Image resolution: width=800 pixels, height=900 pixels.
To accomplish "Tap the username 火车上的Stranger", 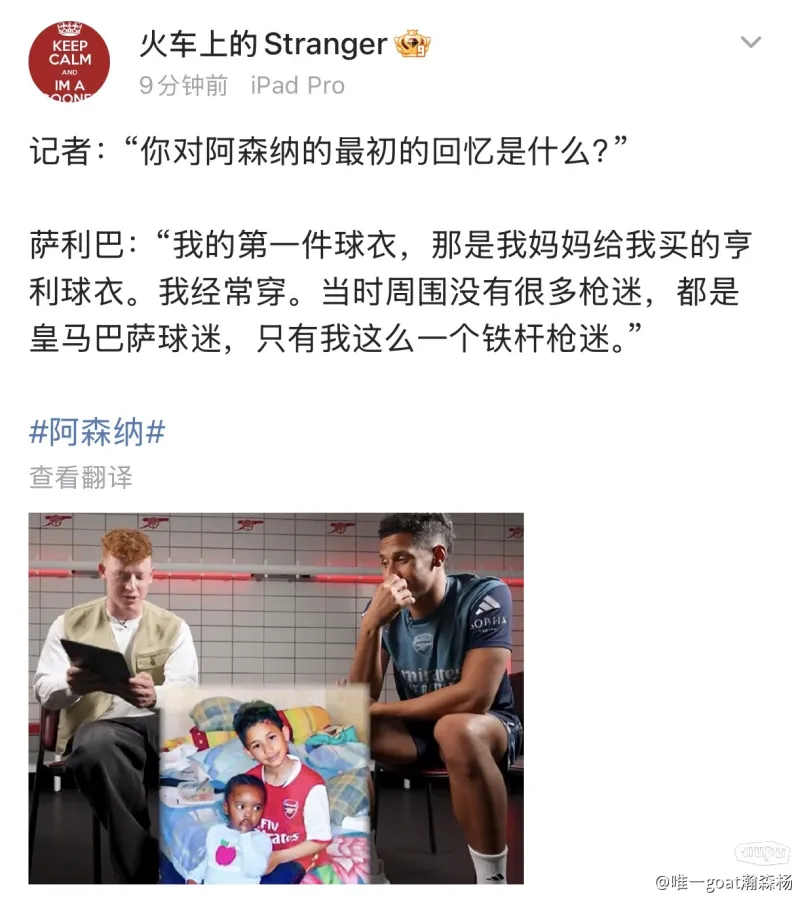I will point(263,43).
